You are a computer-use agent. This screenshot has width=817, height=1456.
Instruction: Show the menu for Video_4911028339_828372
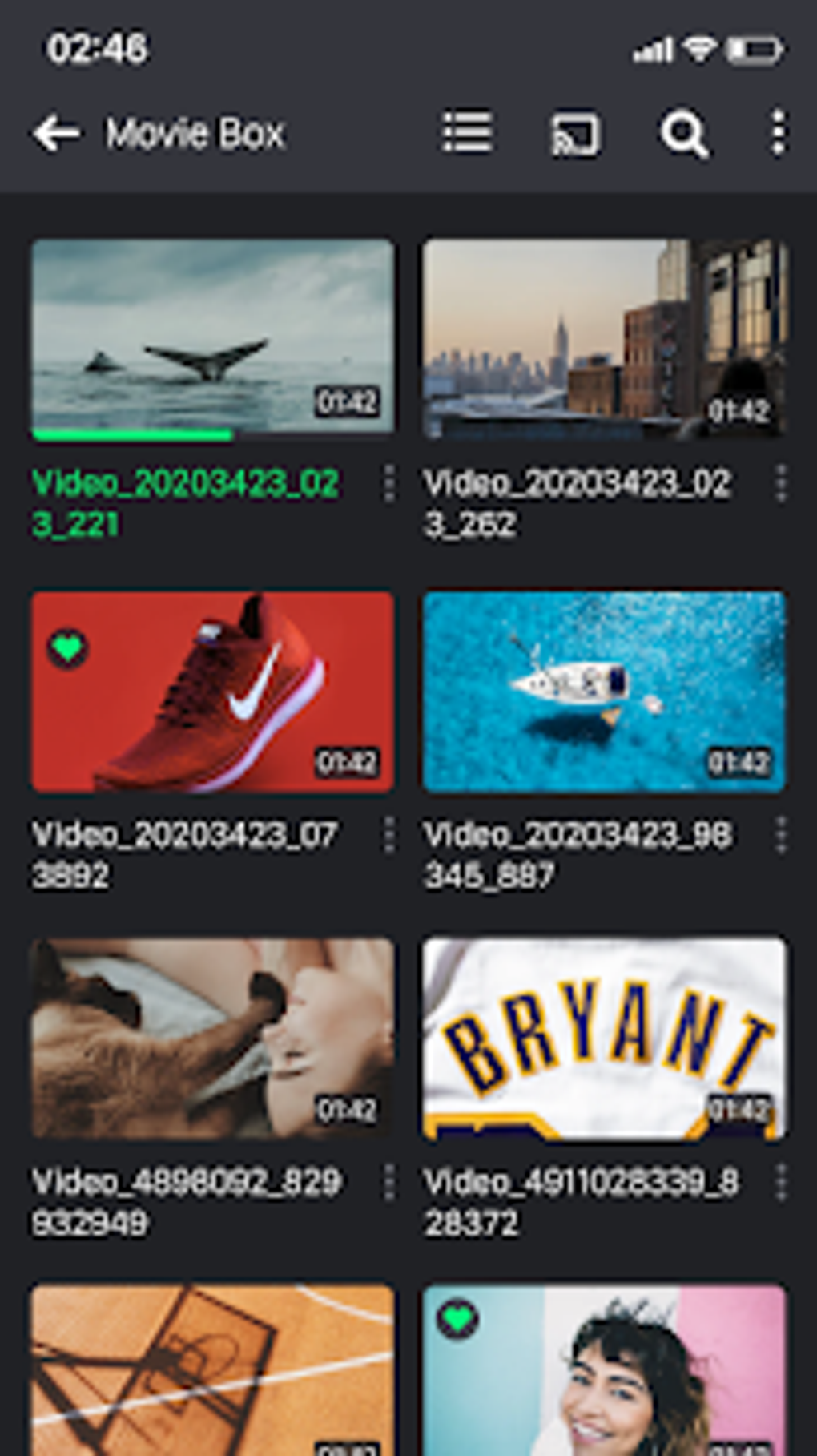781,1183
